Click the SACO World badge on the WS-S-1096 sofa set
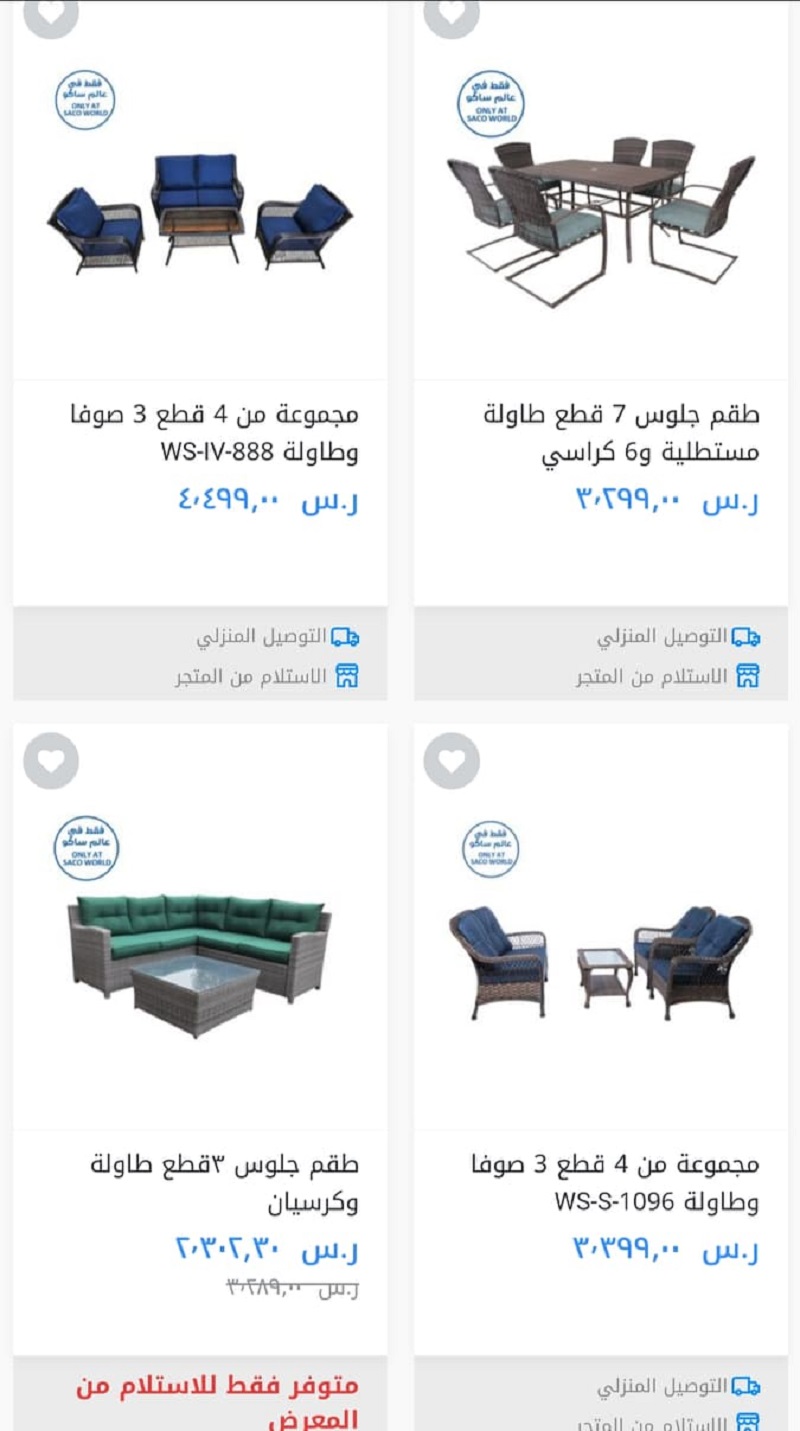Viewport: 800px width, 1431px height. point(489,849)
